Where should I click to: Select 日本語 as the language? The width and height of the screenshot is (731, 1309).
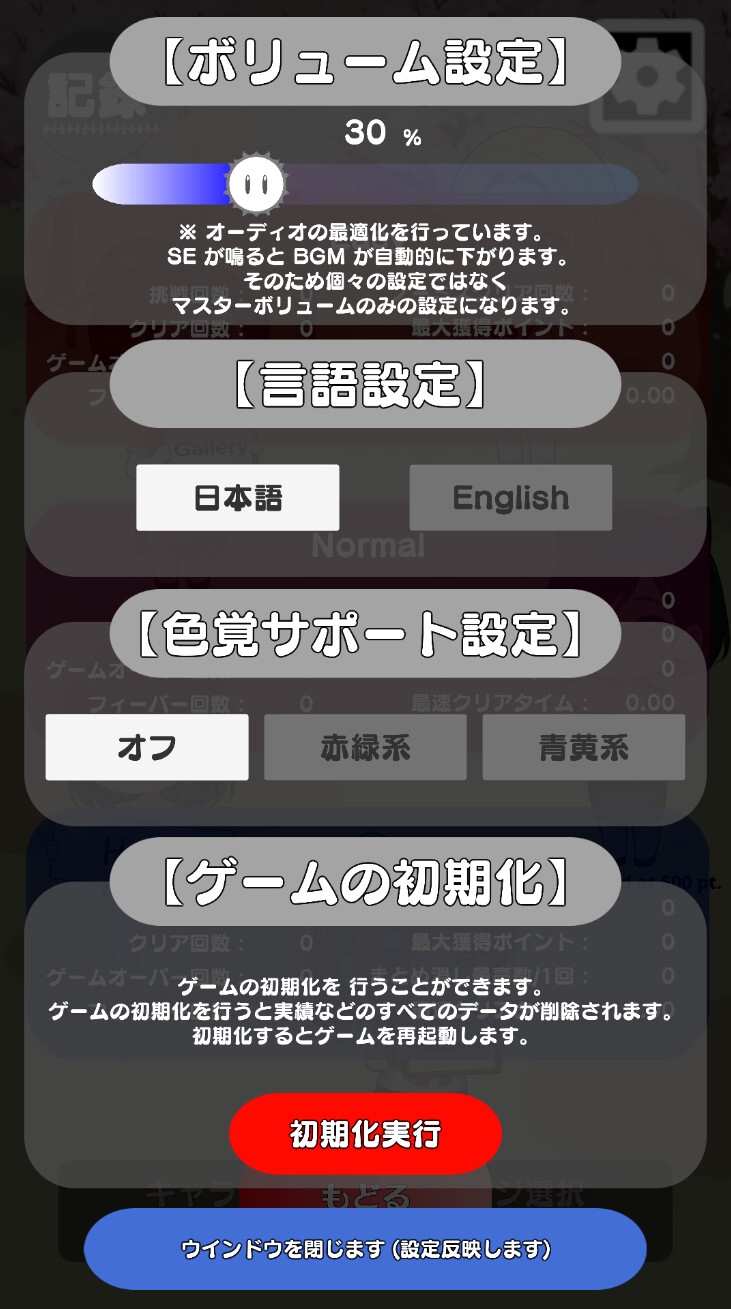(238, 497)
